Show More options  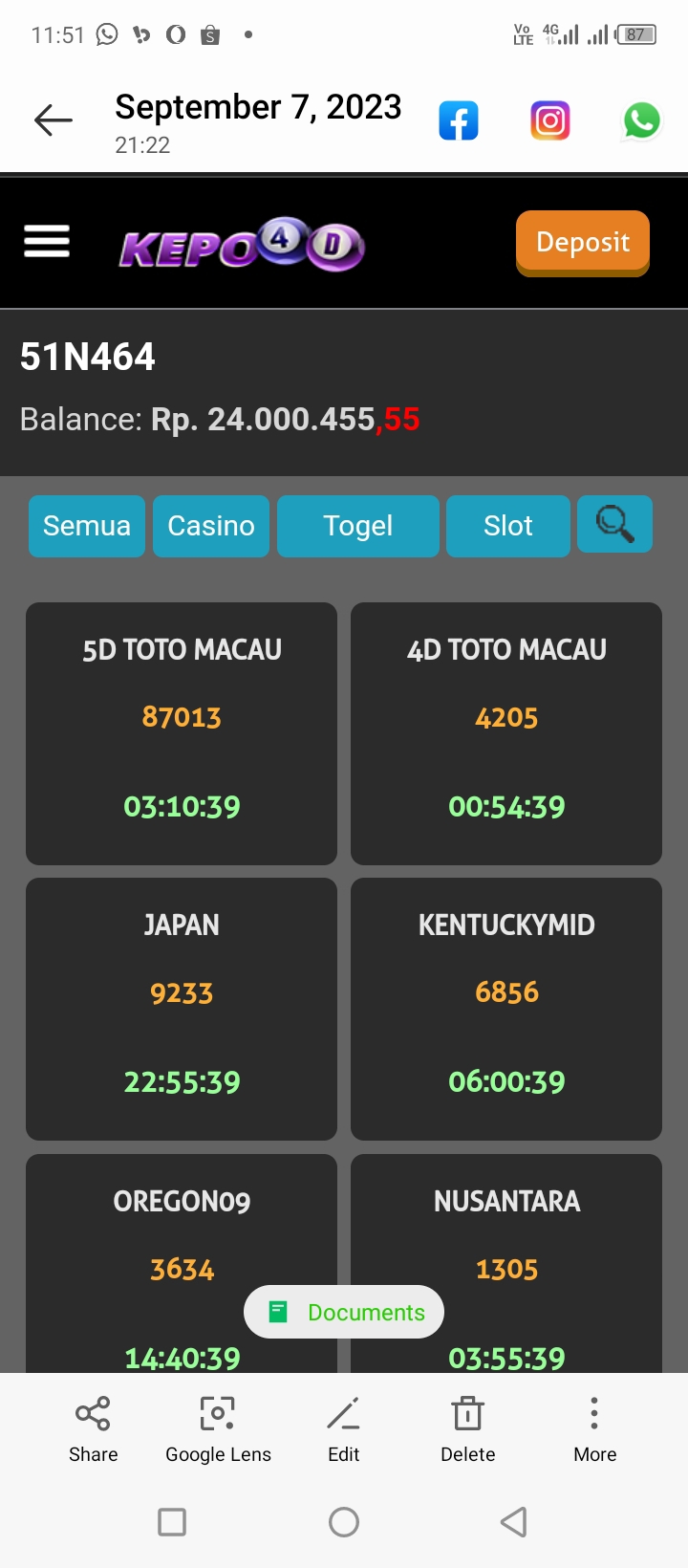coord(594,1427)
